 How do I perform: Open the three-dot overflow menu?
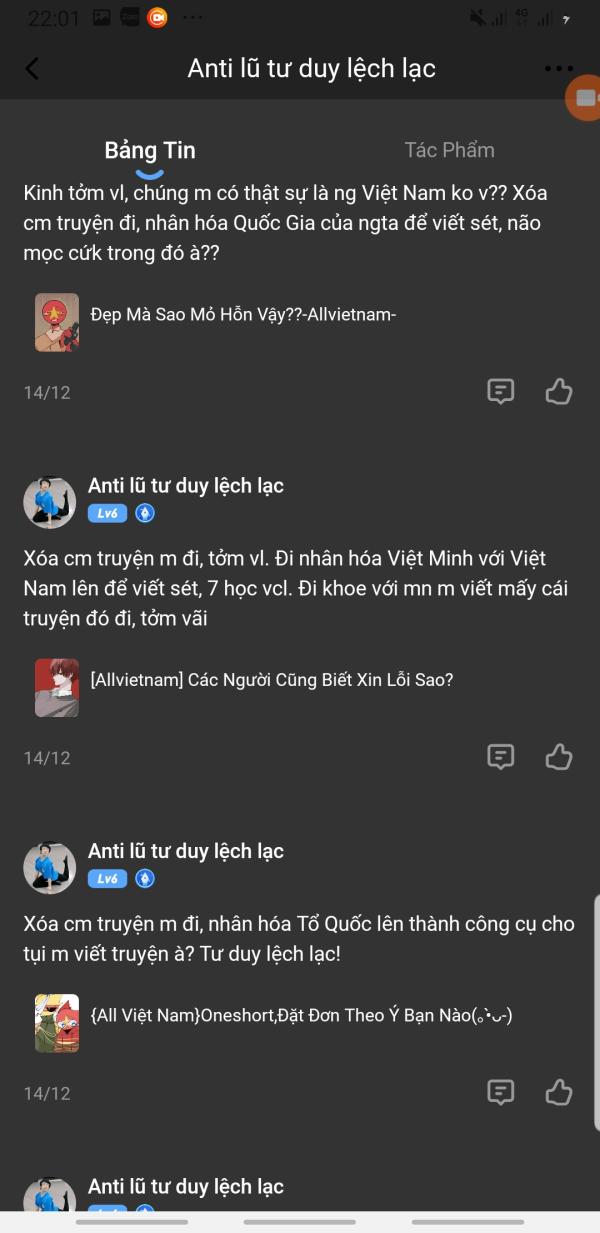(x=559, y=68)
